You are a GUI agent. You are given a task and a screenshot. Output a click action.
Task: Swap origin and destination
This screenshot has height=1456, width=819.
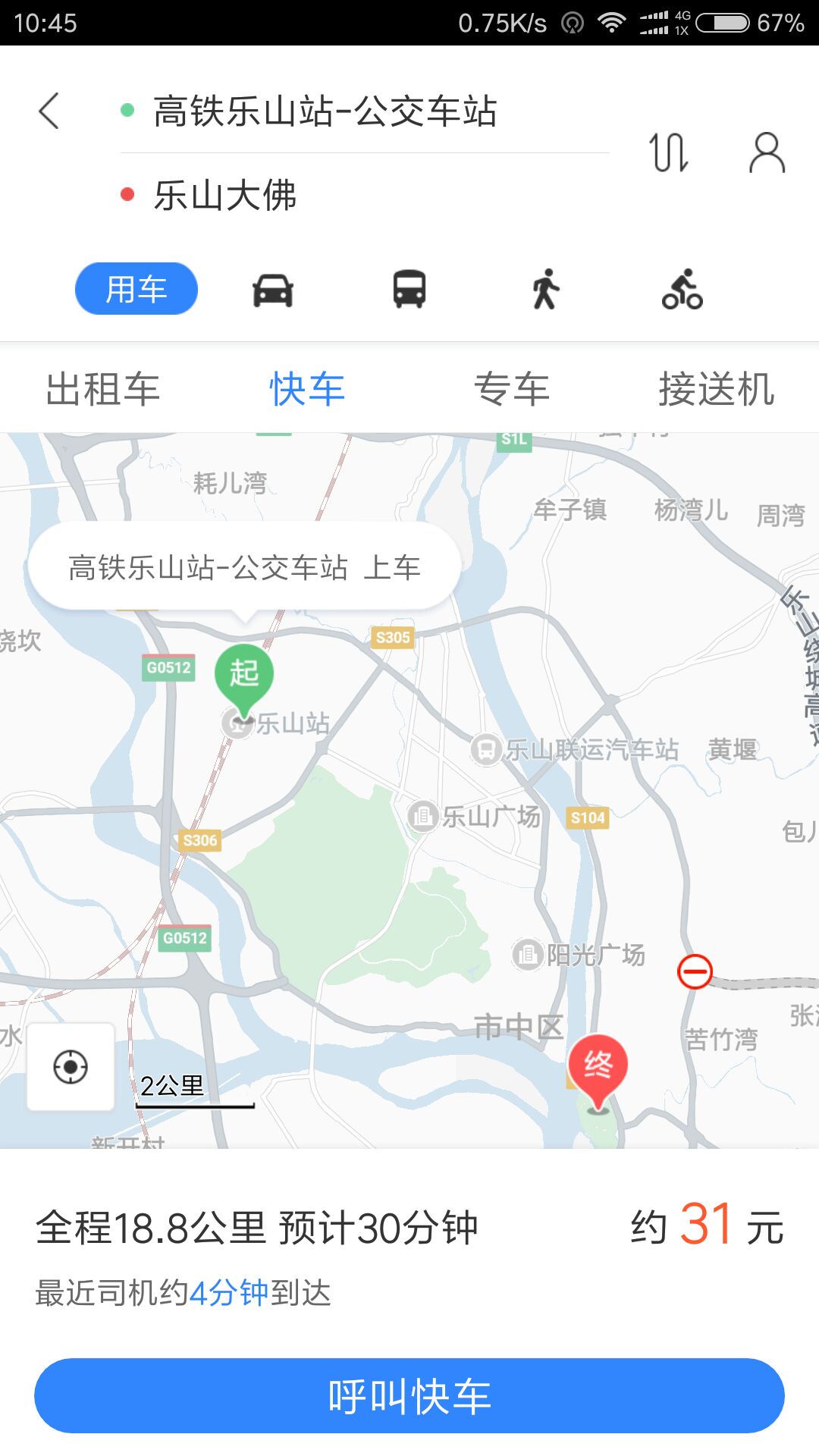tap(669, 152)
